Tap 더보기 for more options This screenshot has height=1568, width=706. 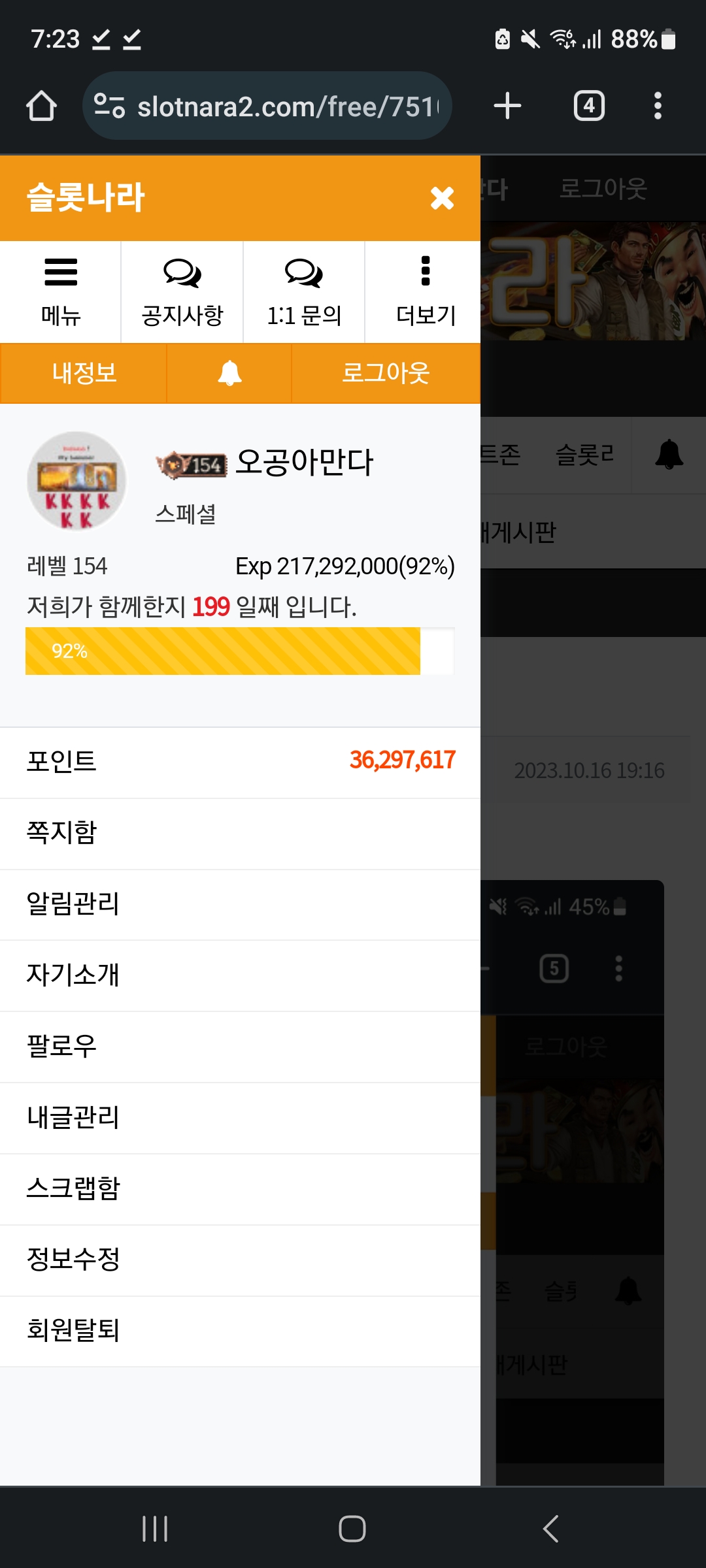coord(426,292)
